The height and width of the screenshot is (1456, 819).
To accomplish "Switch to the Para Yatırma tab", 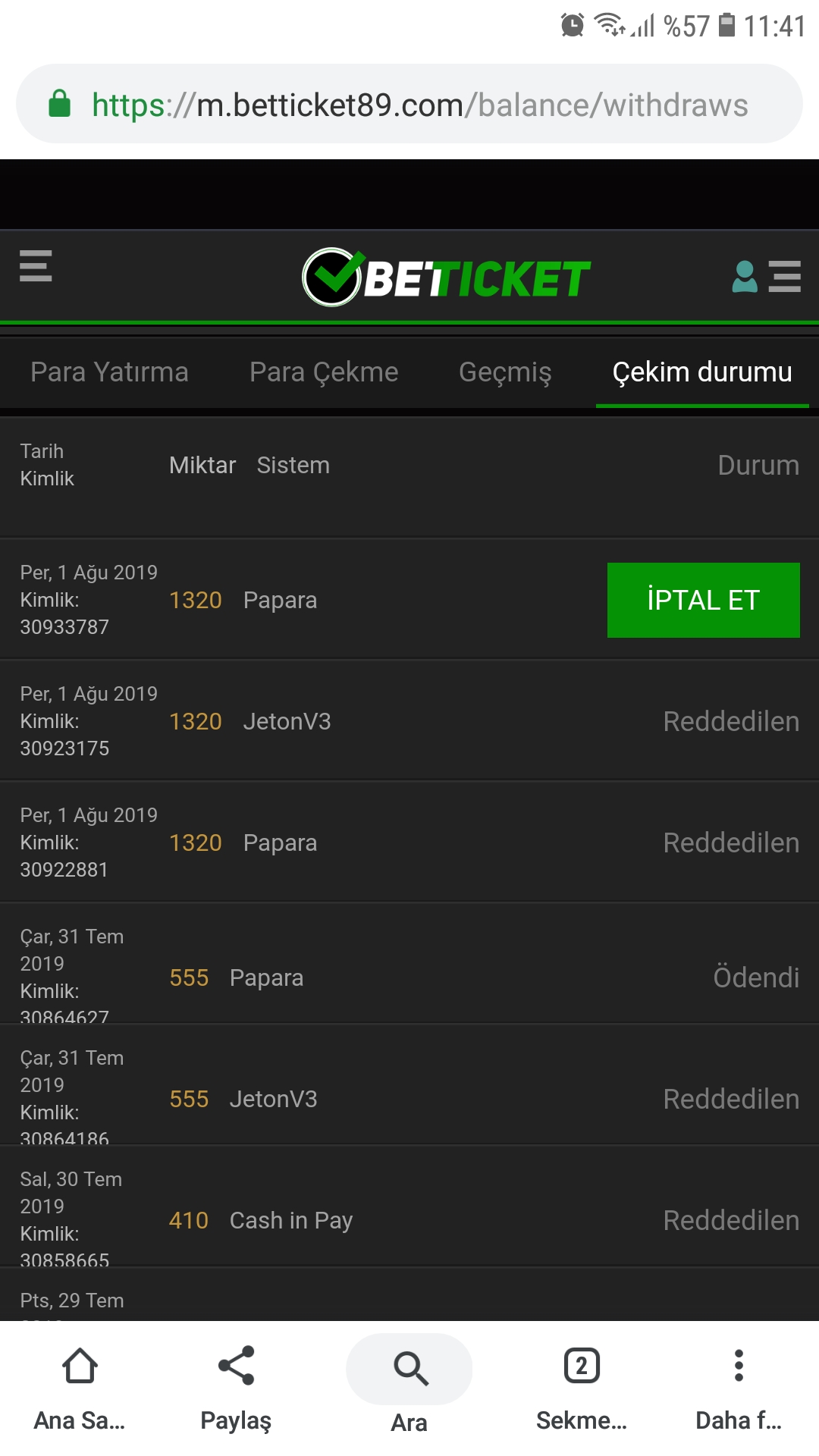I will point(109,372).
